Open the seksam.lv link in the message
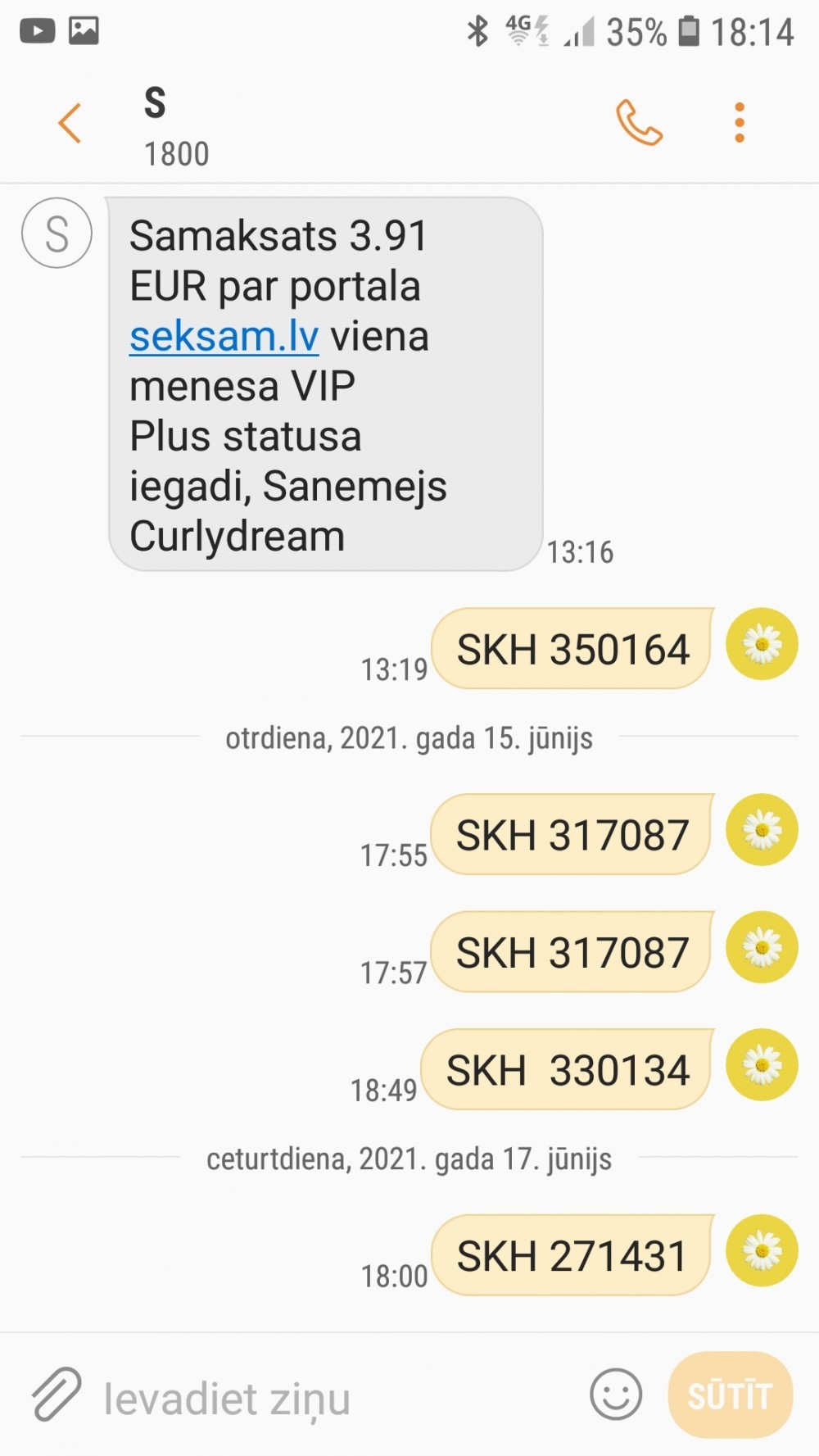819x1456 pixels. (x=224, y=337)
